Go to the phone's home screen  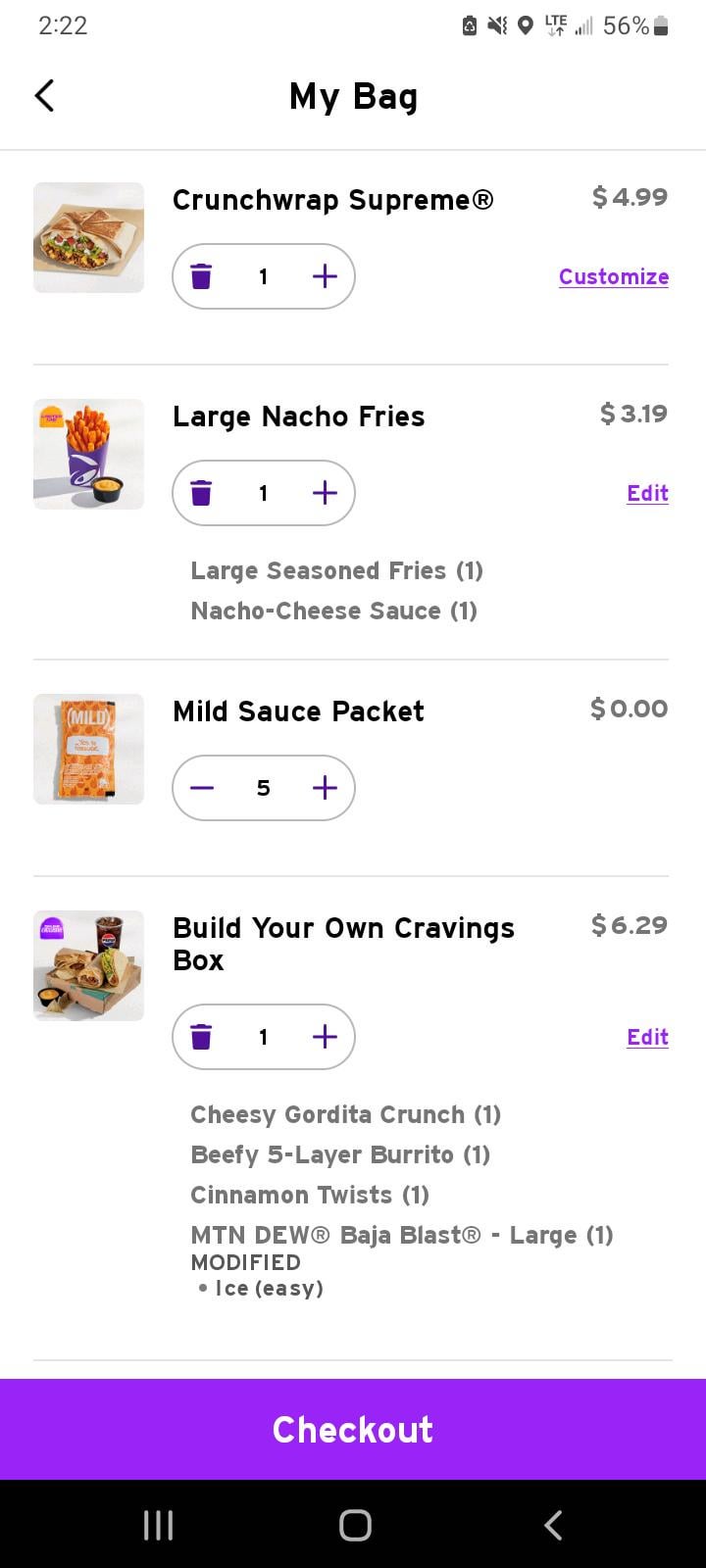[x=355, y=1525]
